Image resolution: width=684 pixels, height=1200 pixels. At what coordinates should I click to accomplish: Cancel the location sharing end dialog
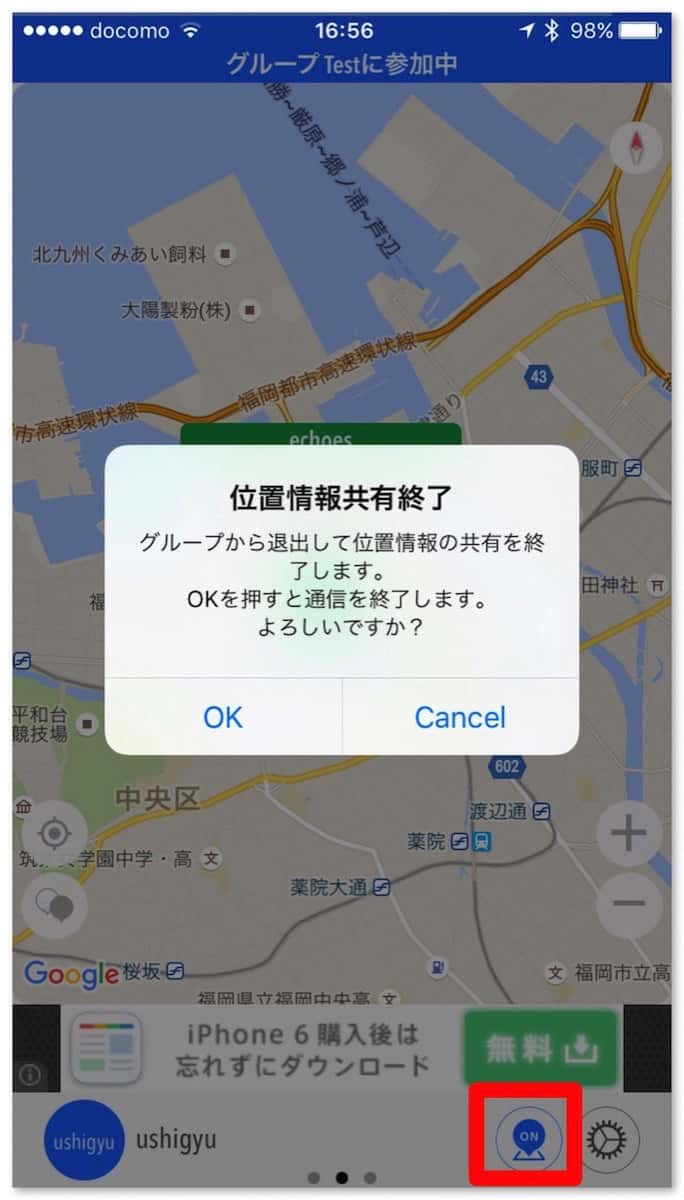460,717
